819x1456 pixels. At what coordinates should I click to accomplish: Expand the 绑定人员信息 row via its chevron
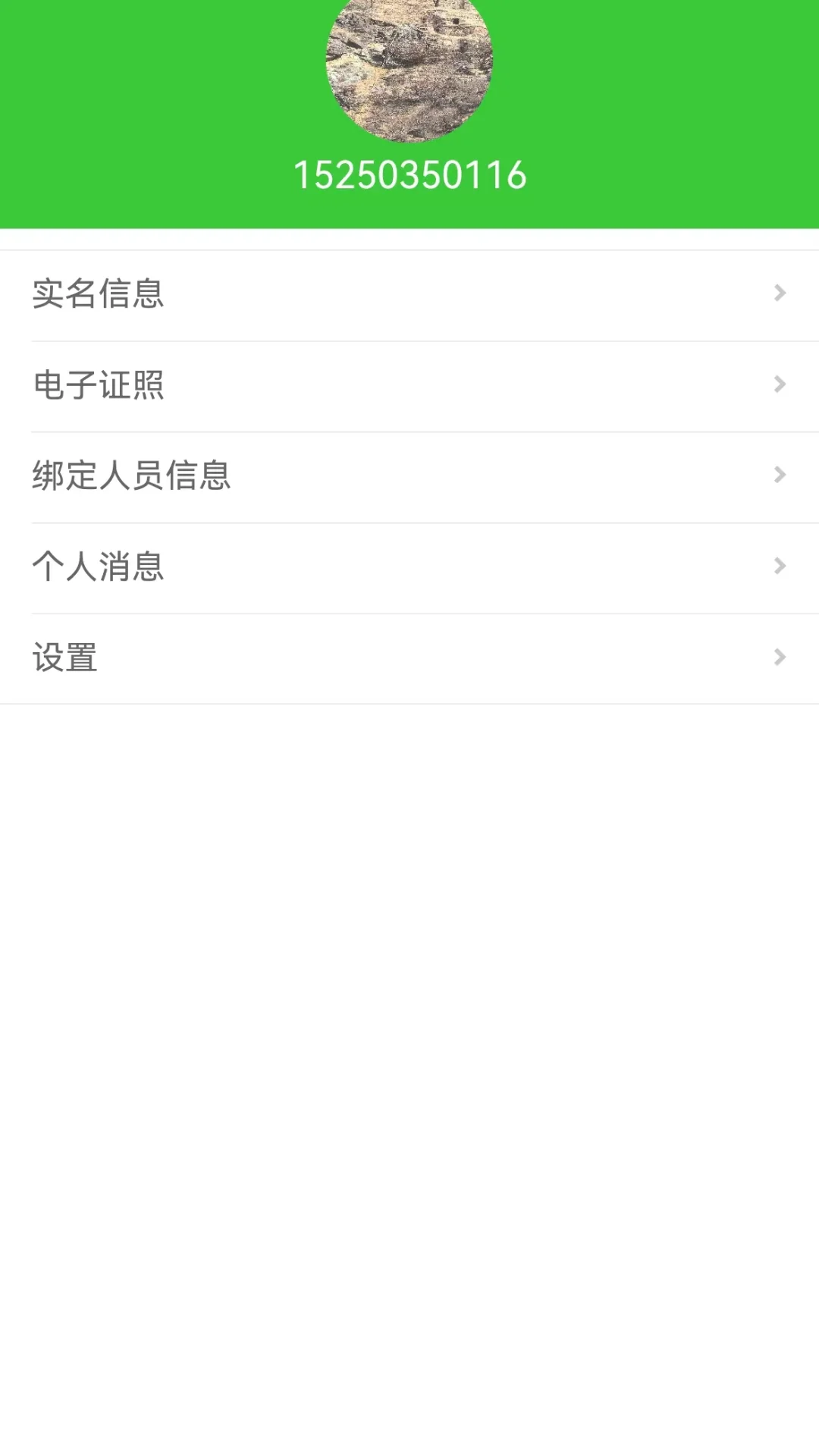pos(780,476)
